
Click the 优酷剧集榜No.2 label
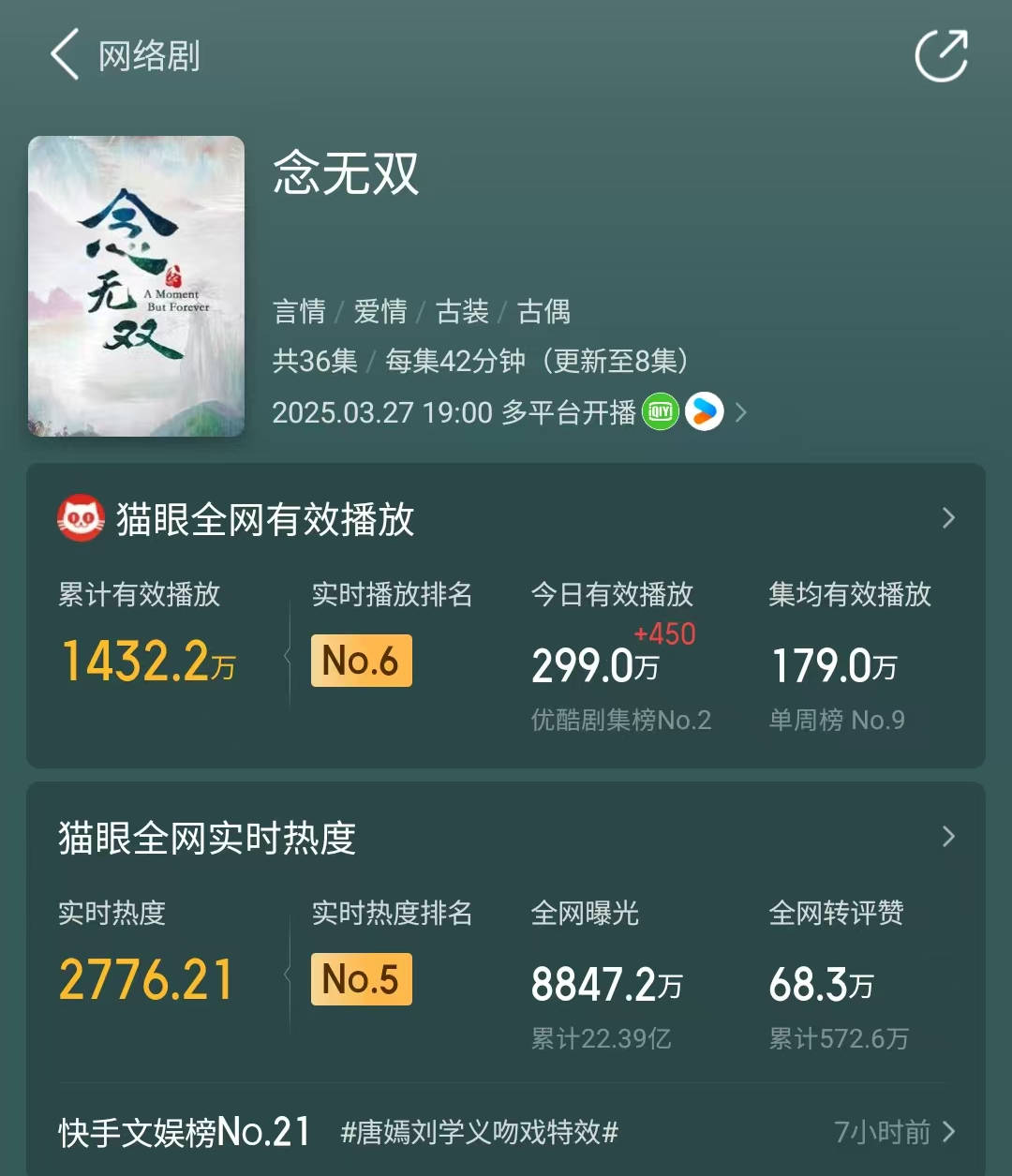(620, 720)
